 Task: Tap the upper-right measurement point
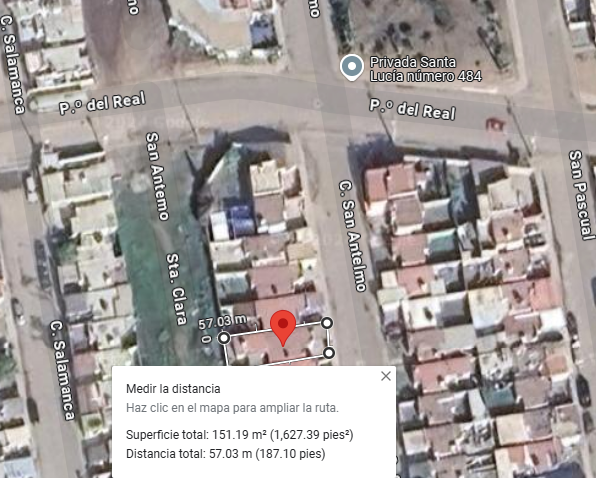pos(327,323)
